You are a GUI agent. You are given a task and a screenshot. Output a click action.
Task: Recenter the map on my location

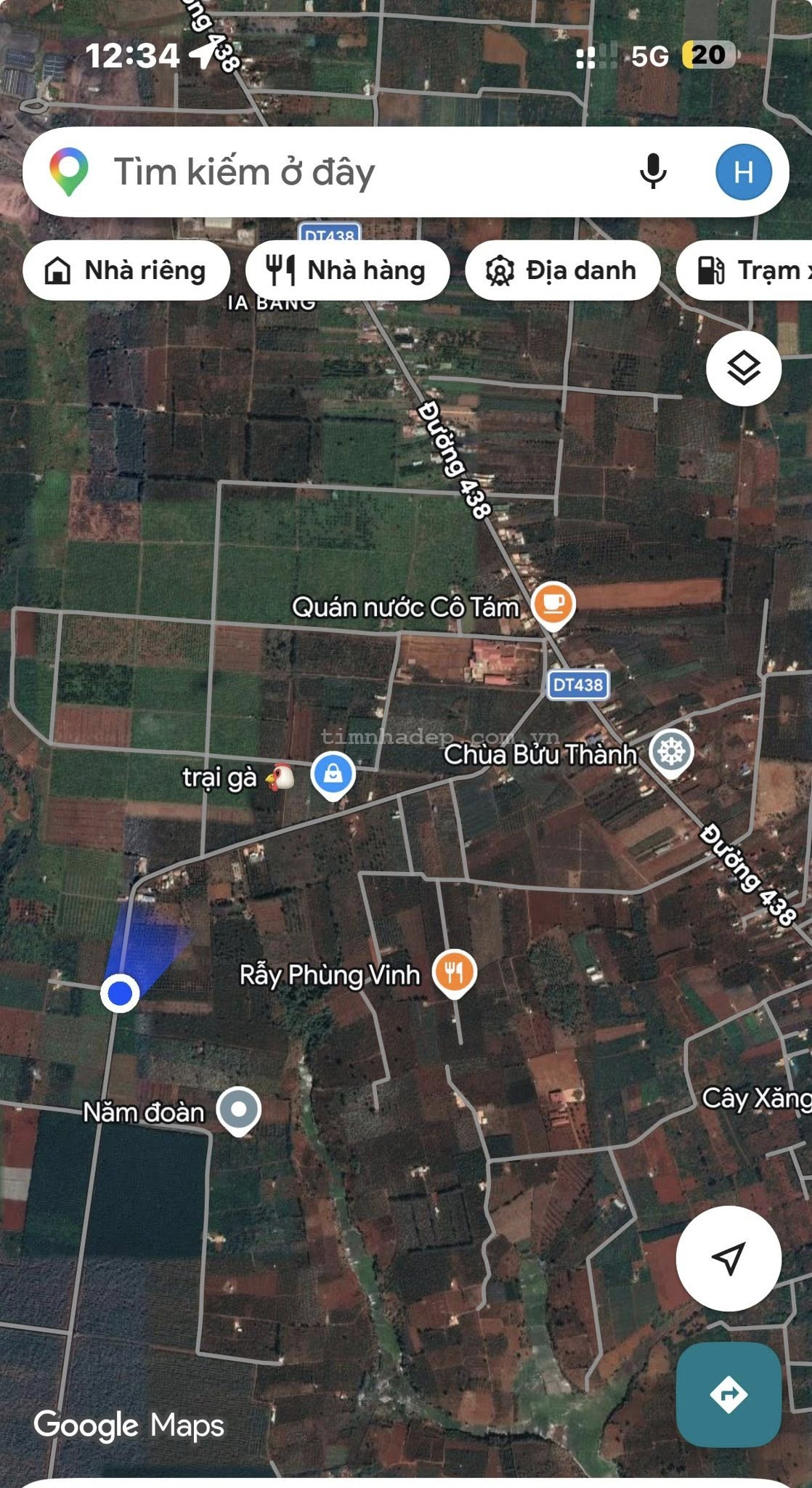(x=728, y=1258)
